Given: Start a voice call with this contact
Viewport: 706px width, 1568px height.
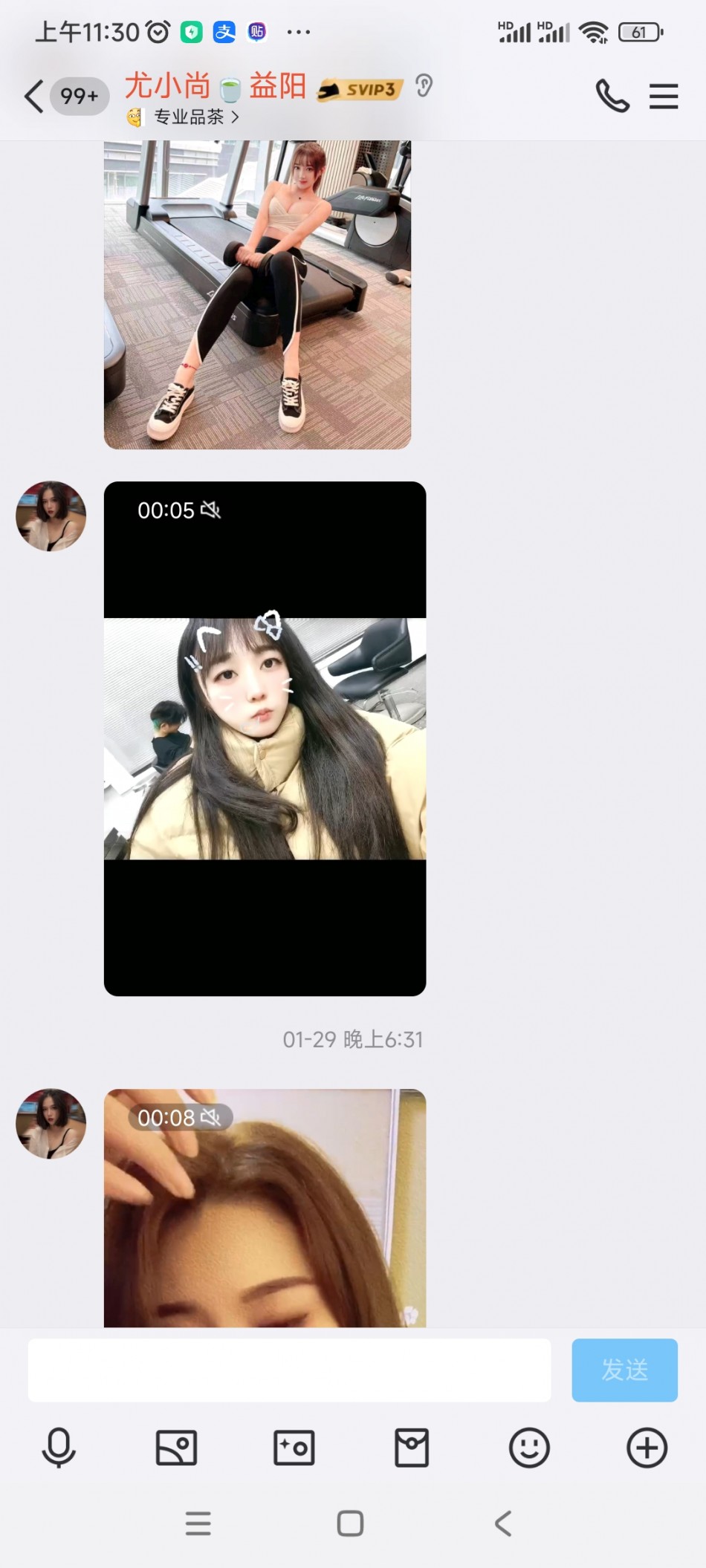Looking at the screenshot, I should point(612,97).
